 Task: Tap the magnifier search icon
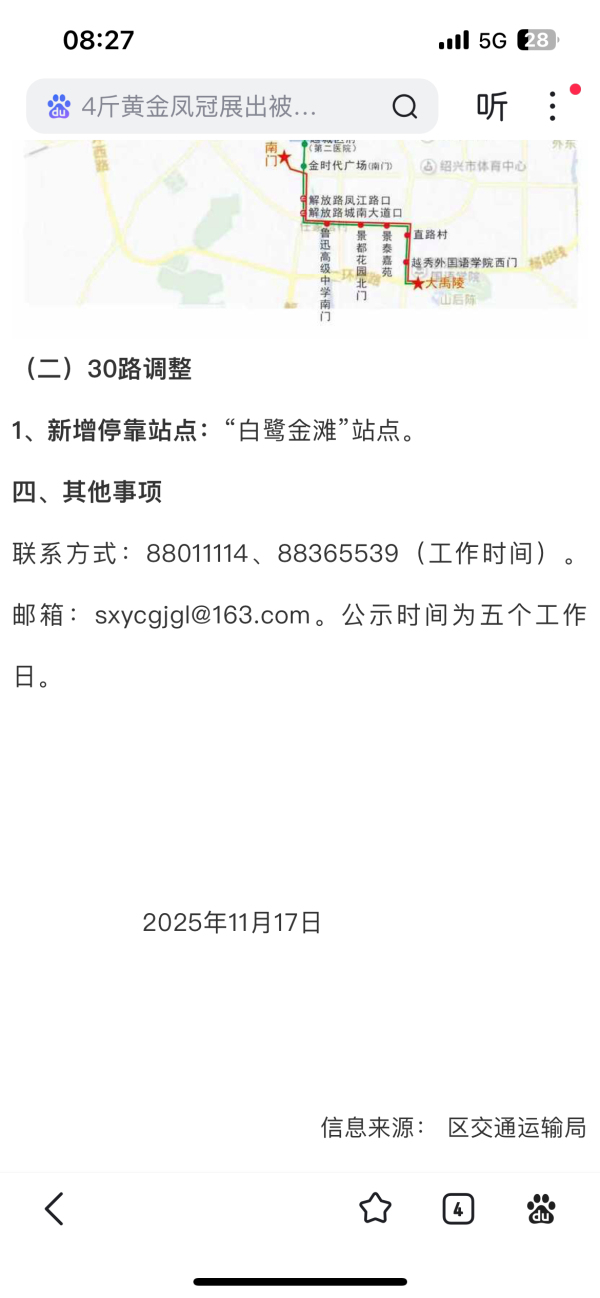click(404, 106)
